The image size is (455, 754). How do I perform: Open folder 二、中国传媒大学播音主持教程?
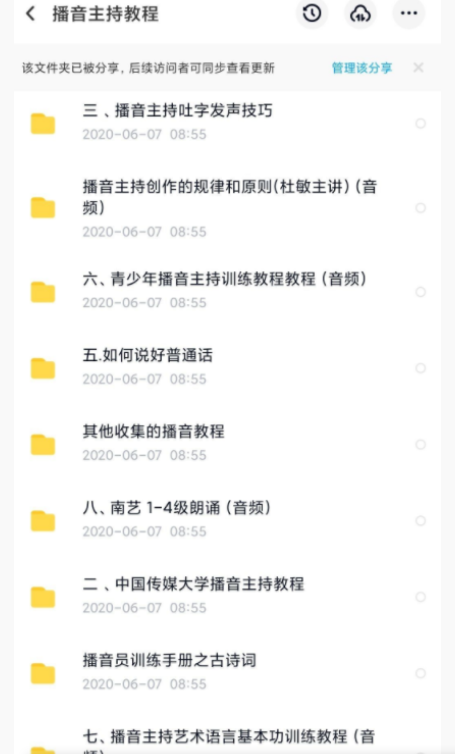click(x=228, y=597)
